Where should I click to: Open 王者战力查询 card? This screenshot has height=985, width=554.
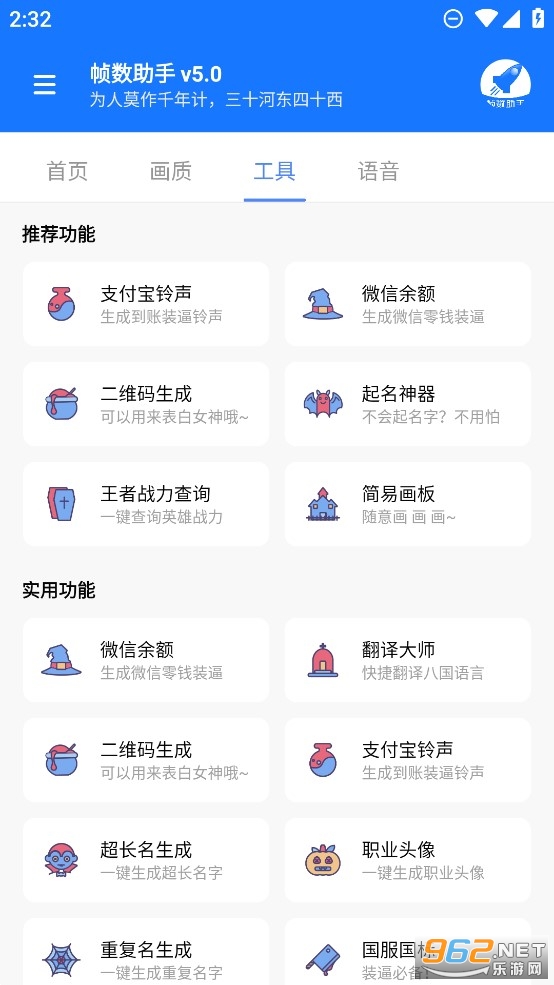pyautogui.click(x=146, y=504)
